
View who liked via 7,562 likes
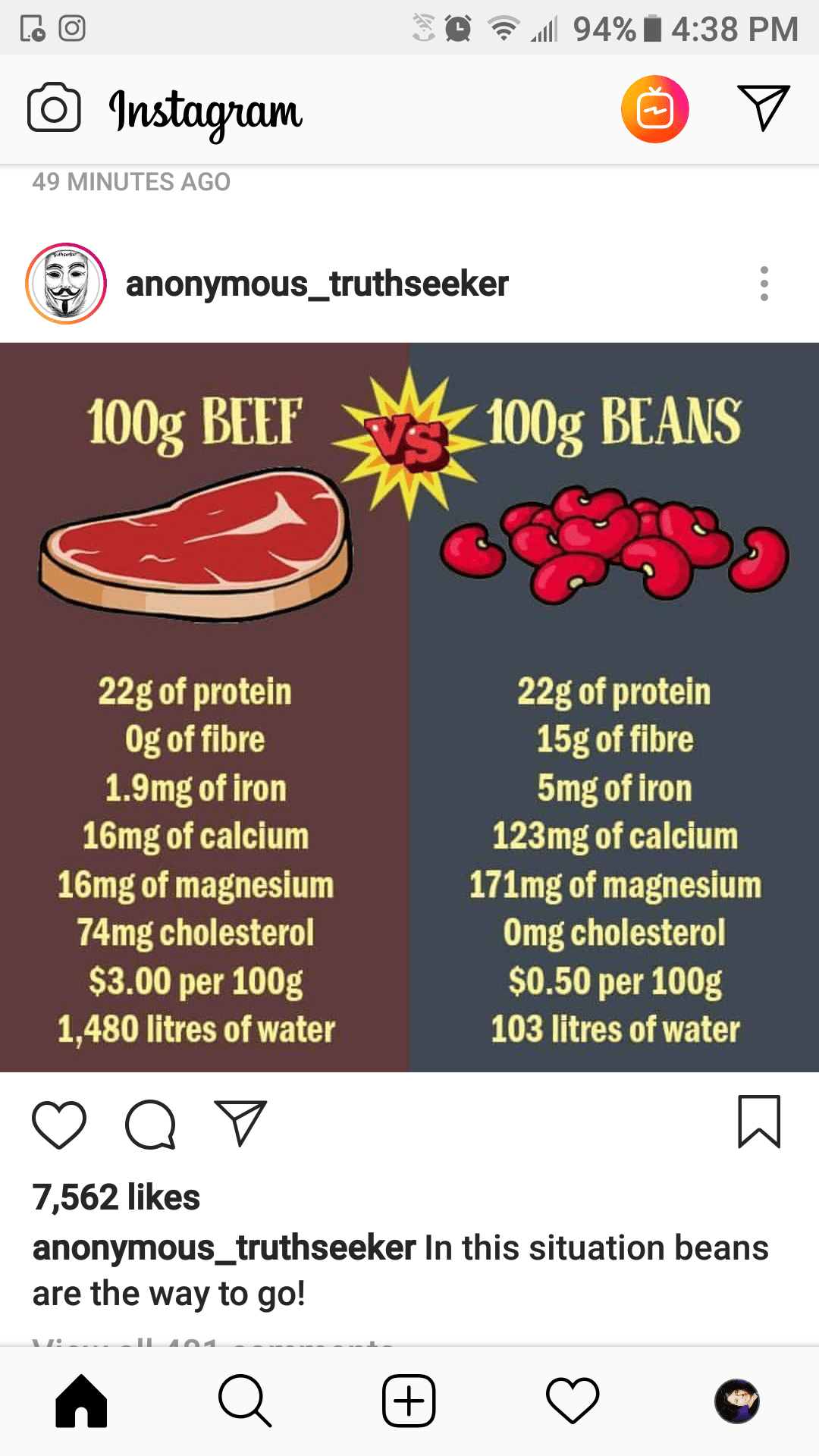pos(116,1197)
